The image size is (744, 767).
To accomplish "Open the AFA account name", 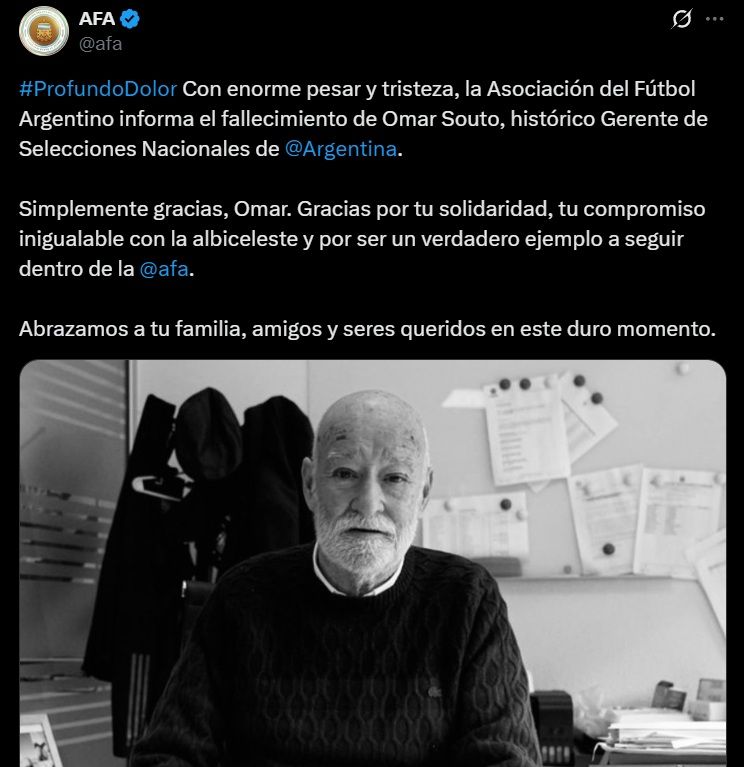I will coord(96,18).
